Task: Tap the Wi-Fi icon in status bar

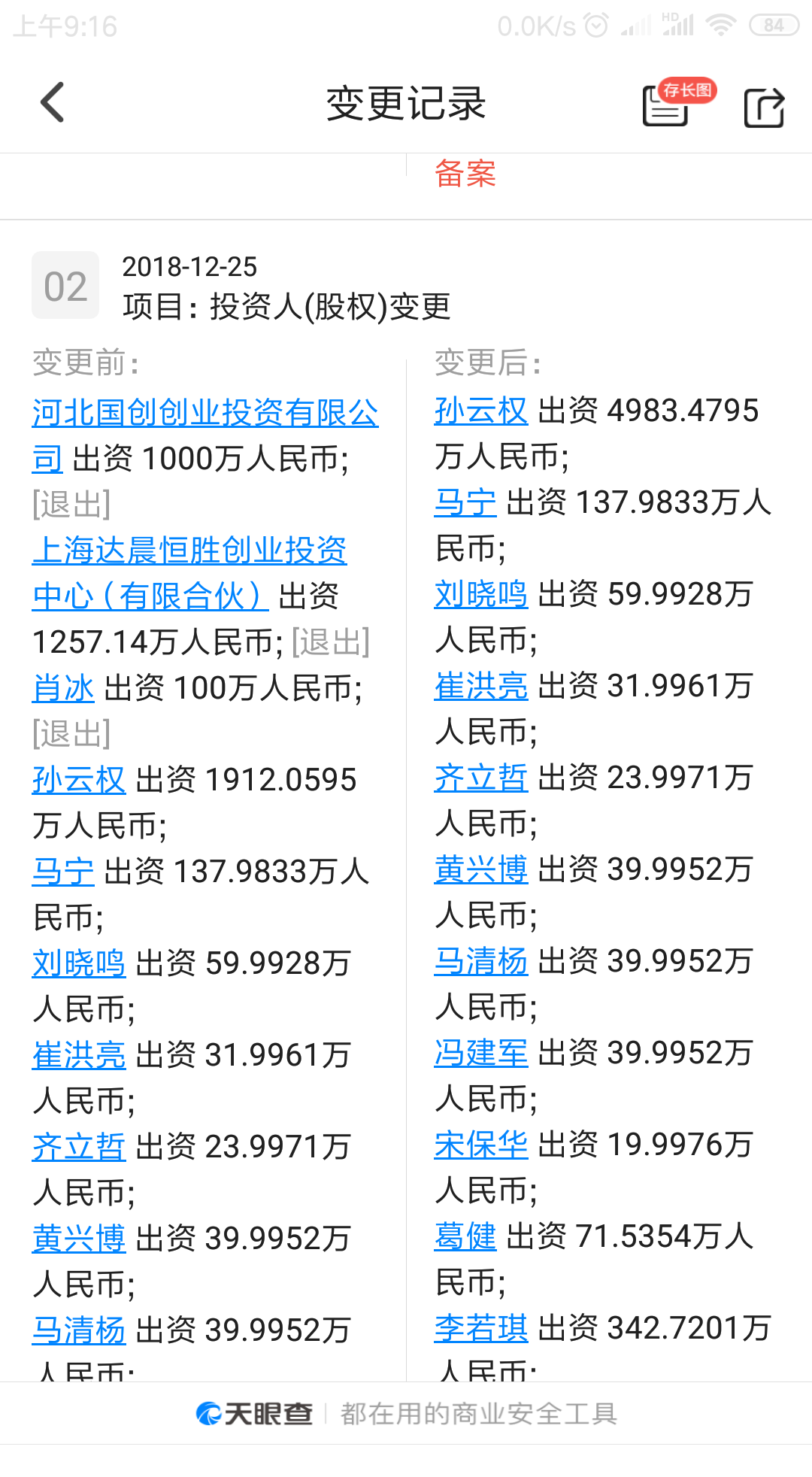Action: [722, 25]
